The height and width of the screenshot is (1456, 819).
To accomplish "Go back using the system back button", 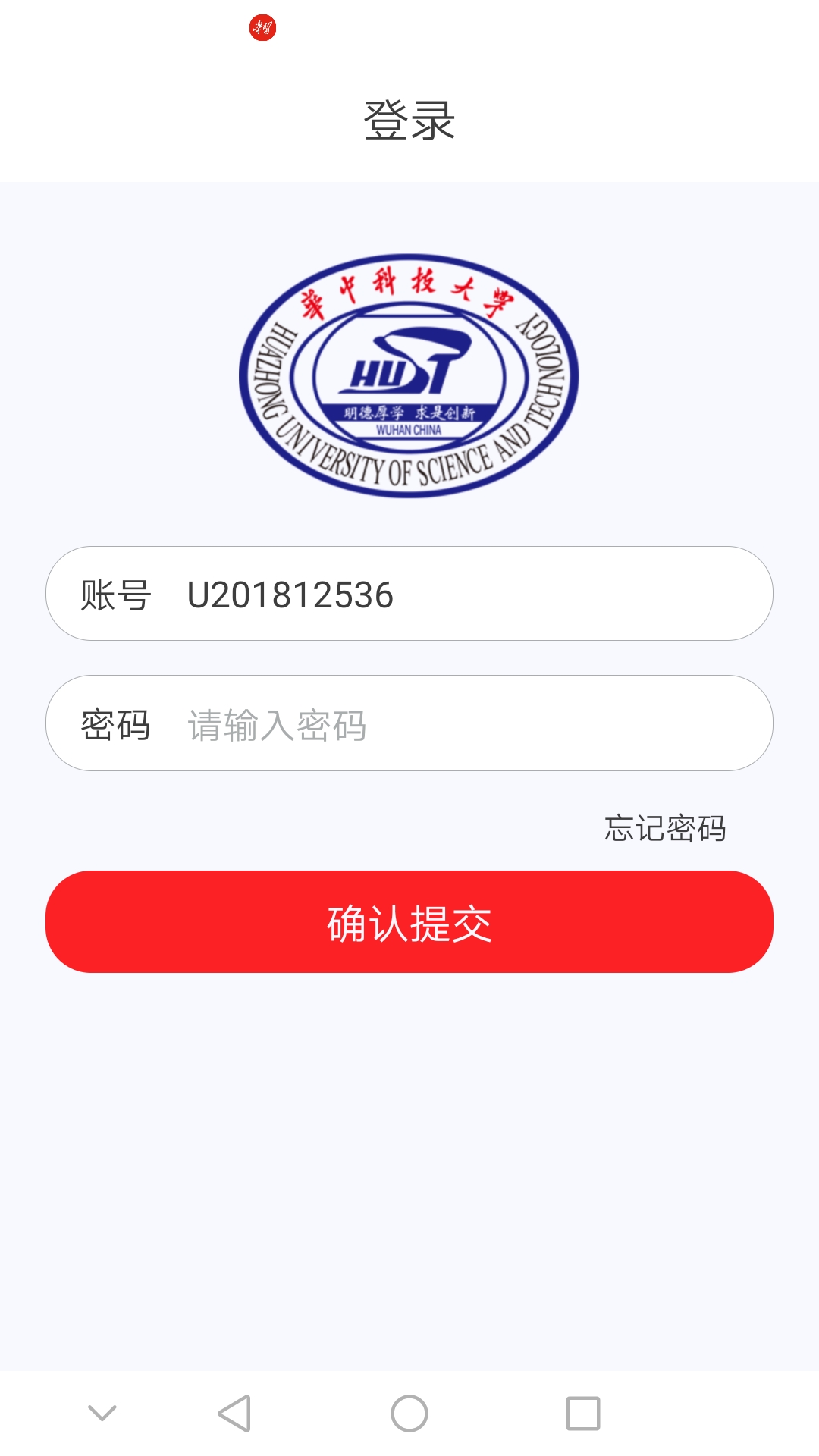I will click(x=234, y=1414).
